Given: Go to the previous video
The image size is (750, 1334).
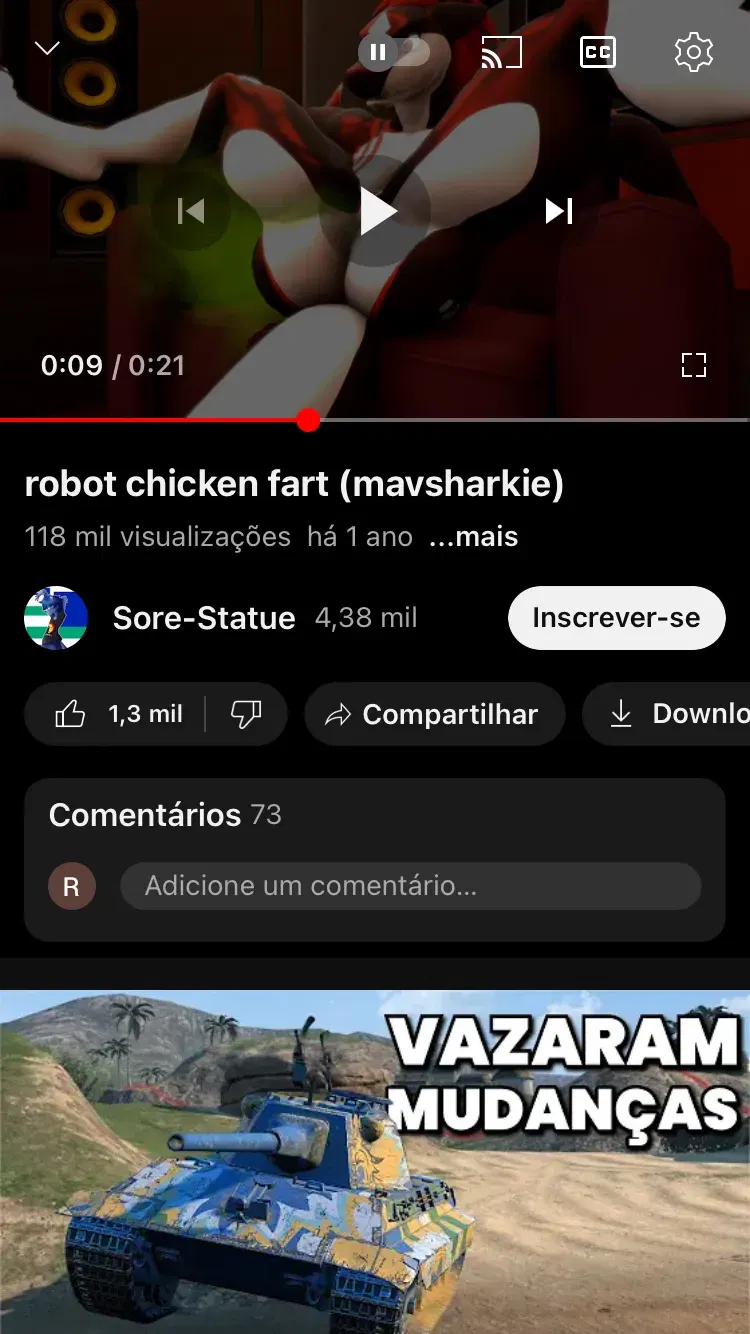Looking at the screenshot, I should click(x=191, y=211).
